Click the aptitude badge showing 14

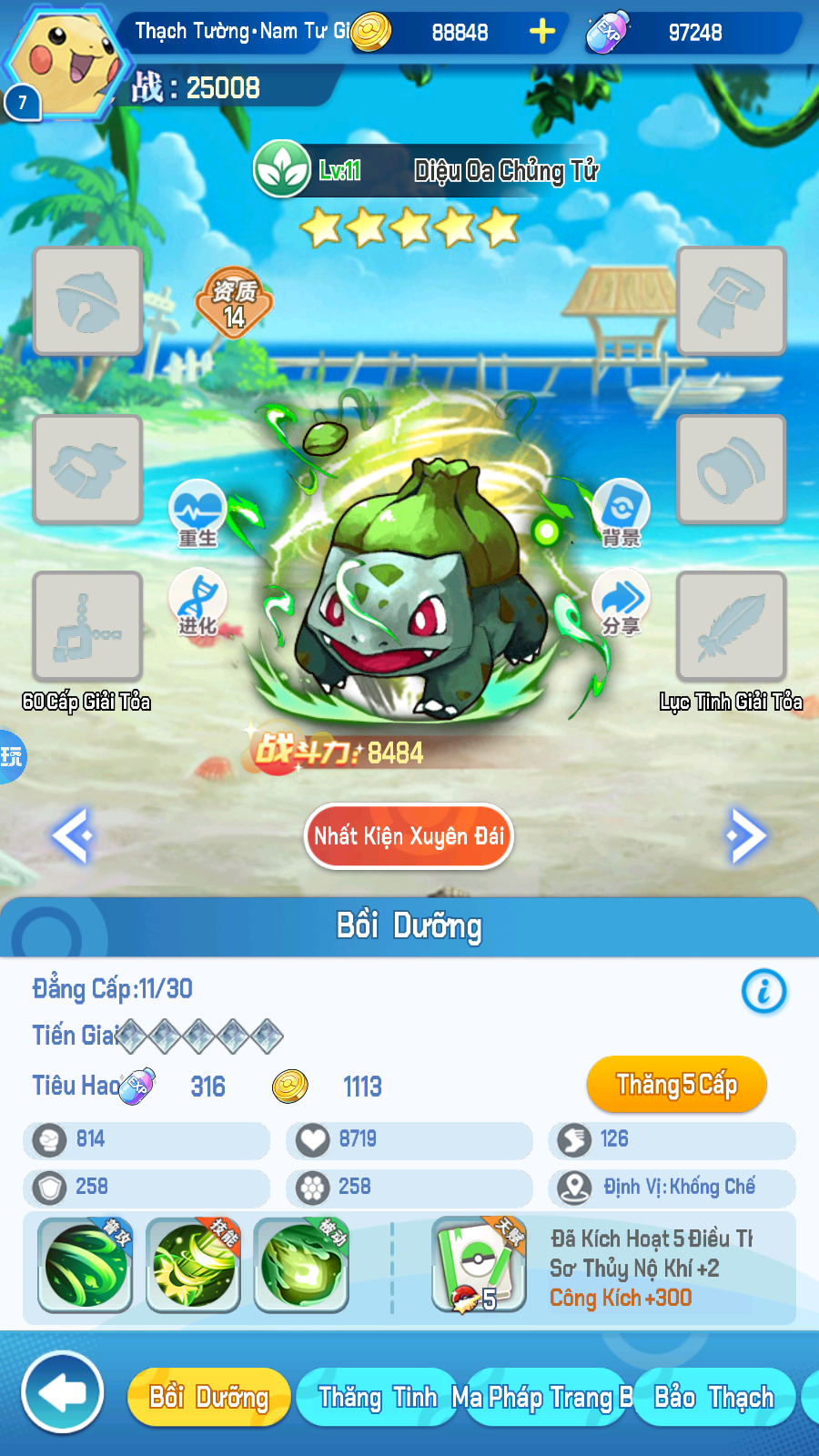tap(233, 303)
